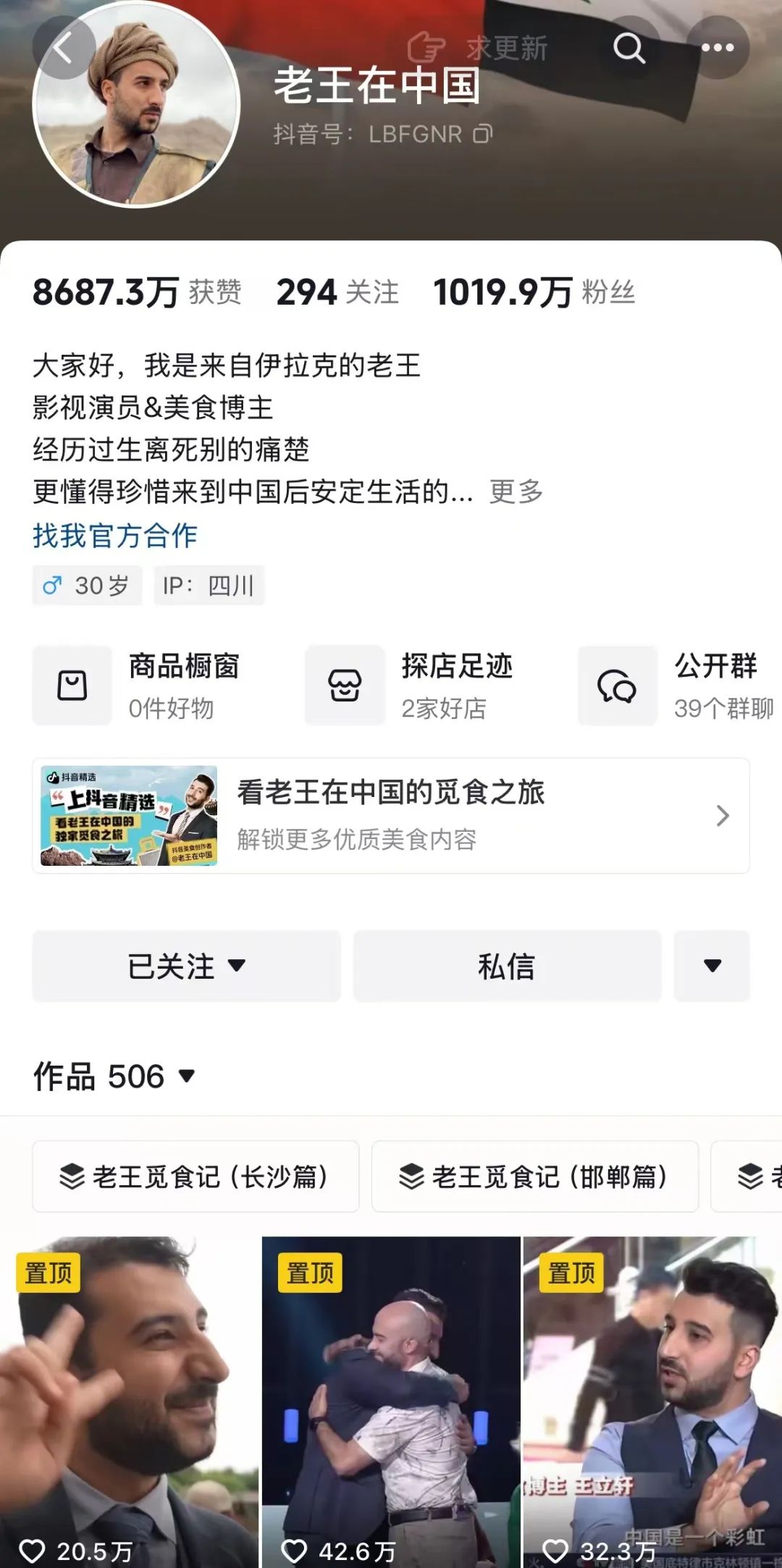Expand the bio with 更多
782x1568 pixels.
click(516, 492)
